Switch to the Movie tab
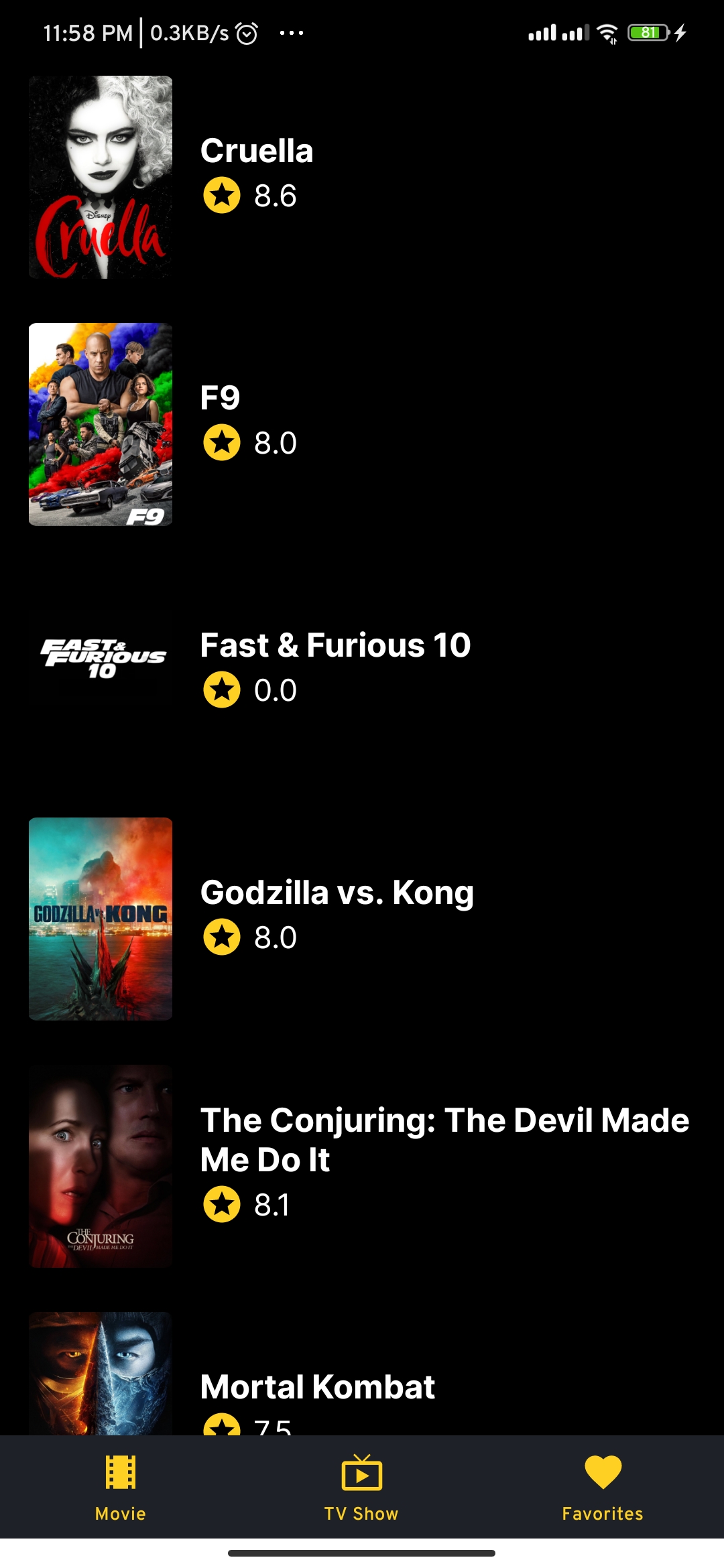The image size is (724, 1568). [x=121, y=1486]
